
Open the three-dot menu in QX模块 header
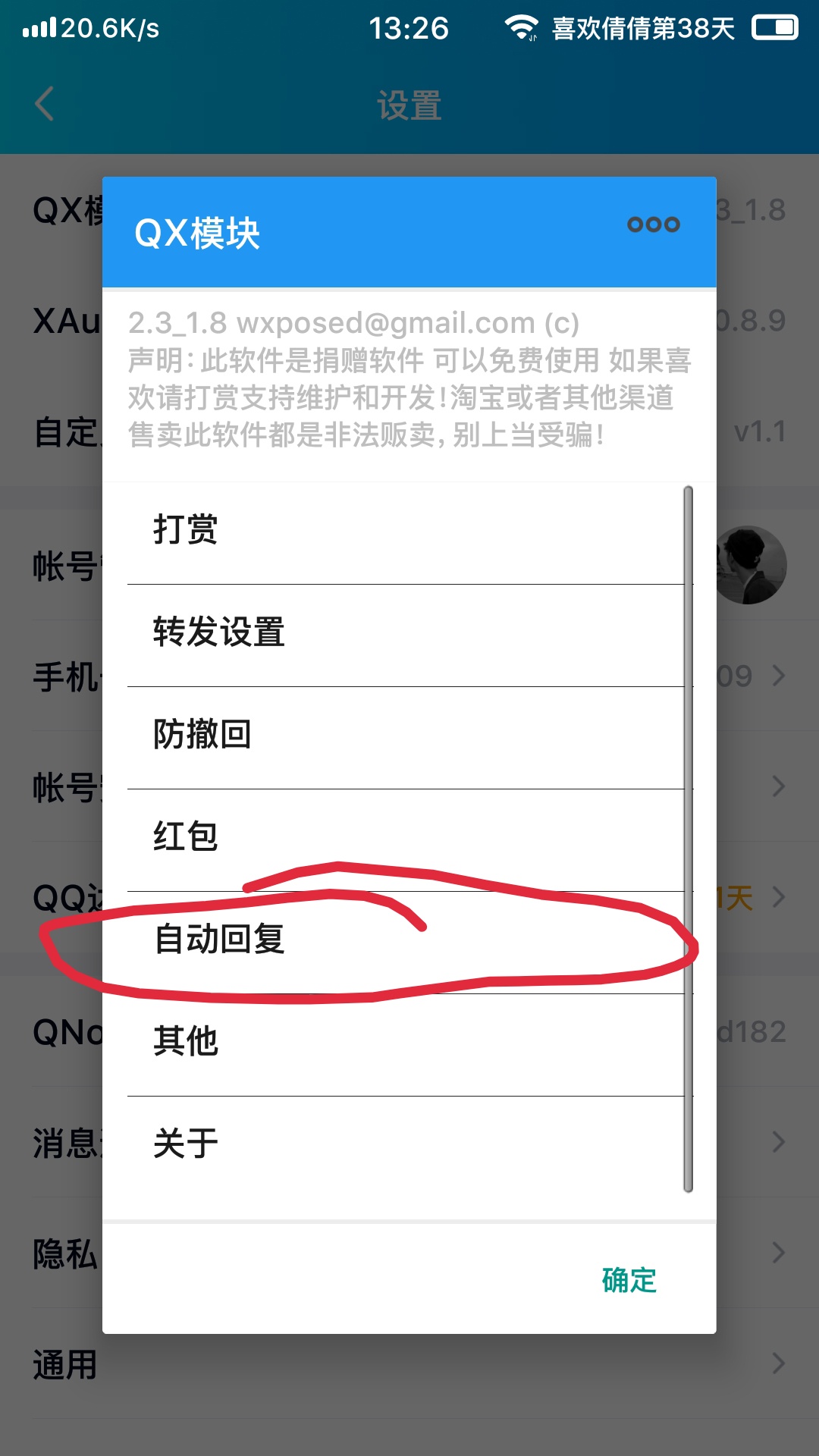(x=654, y=224)
